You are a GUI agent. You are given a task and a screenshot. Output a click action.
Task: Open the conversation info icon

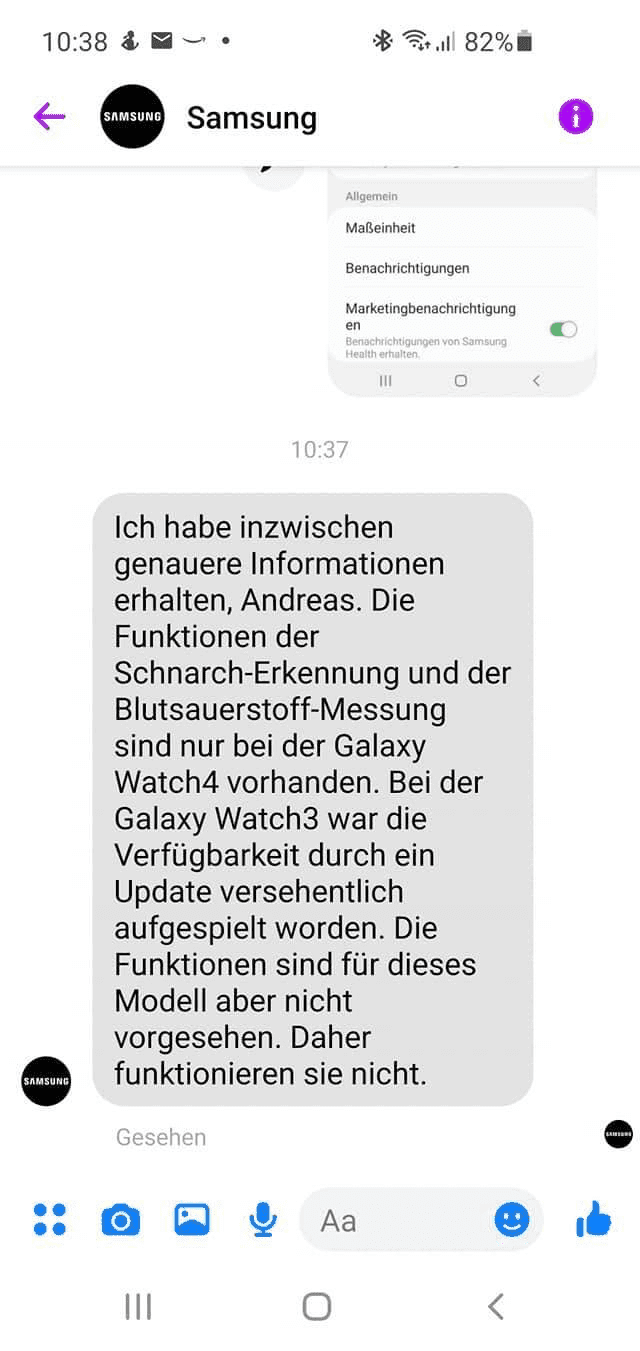tap(575, 117)
